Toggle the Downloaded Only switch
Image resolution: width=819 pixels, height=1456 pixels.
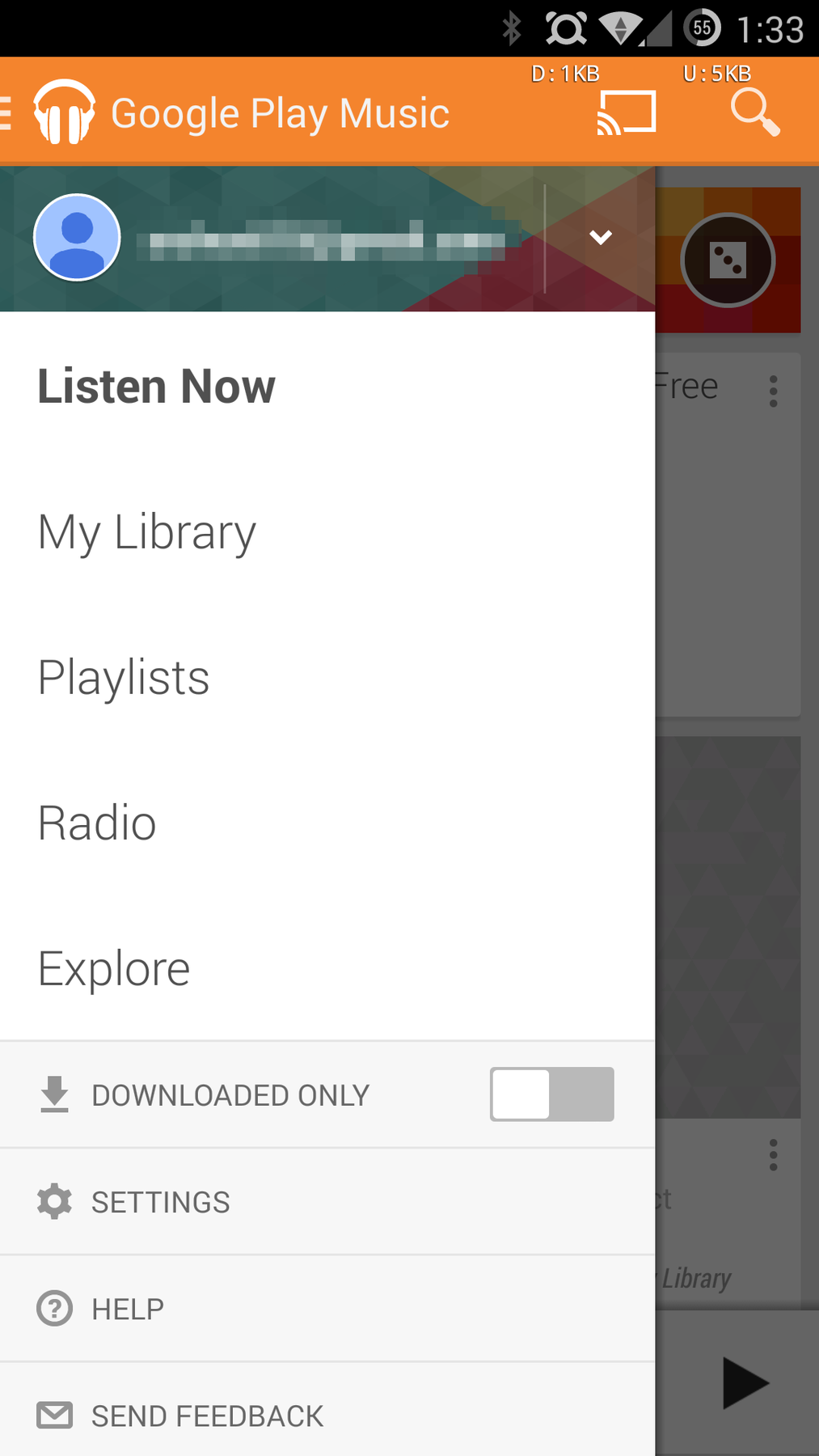[551, 1094]
